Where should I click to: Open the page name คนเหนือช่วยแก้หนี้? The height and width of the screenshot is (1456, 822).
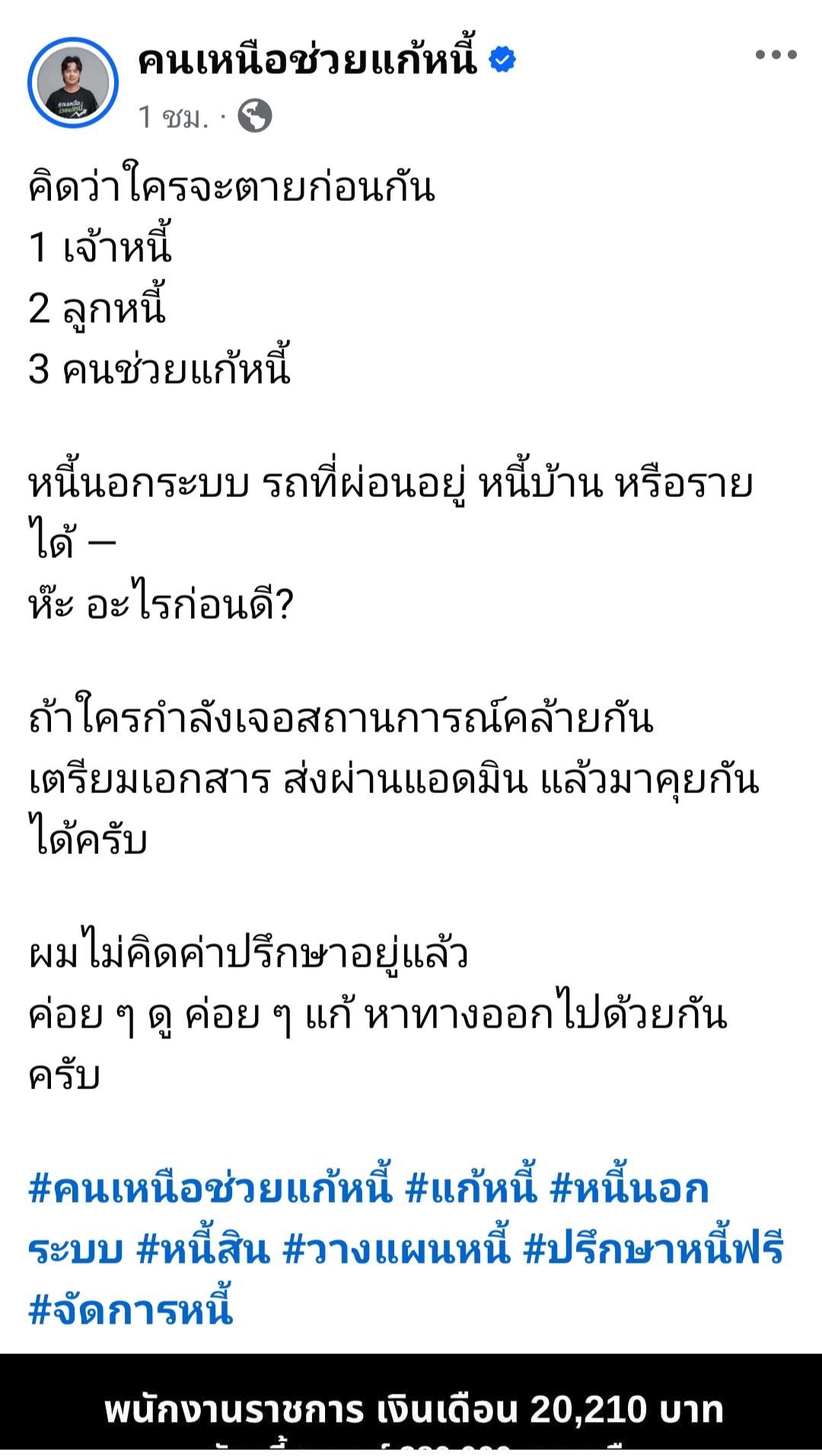[x=307, y=59]
